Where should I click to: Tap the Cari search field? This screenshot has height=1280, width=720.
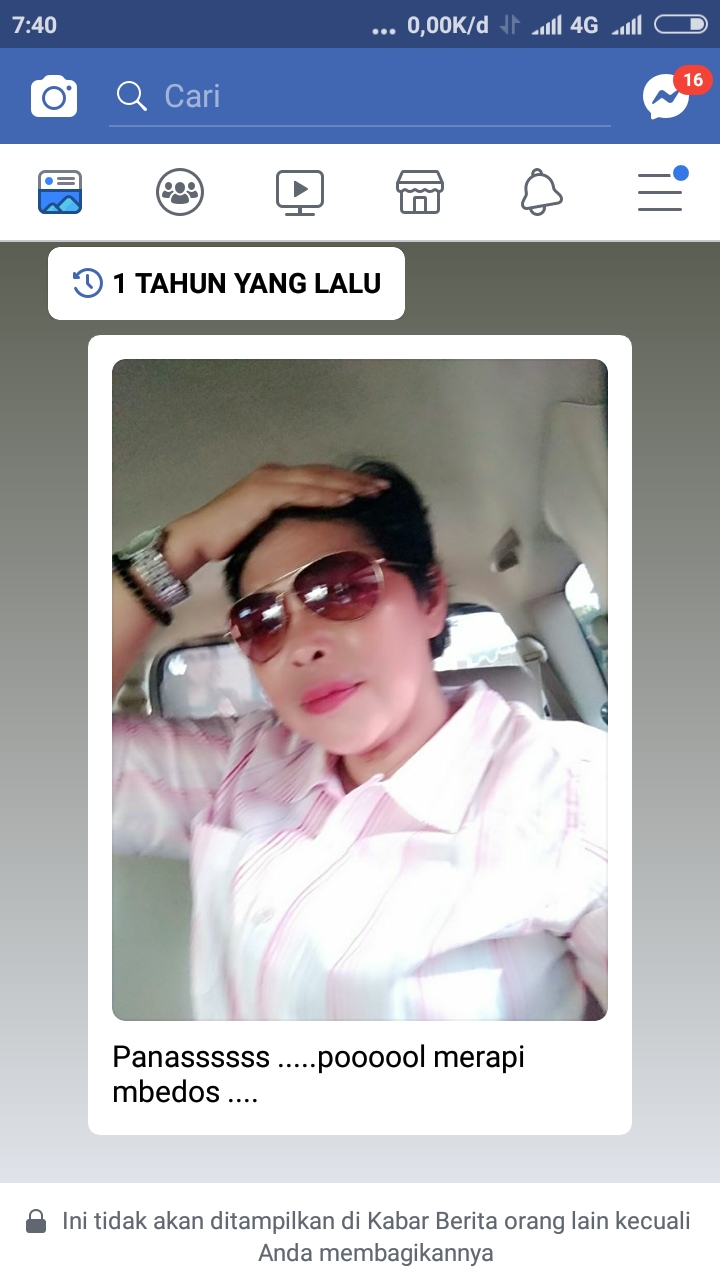point(360,97)
